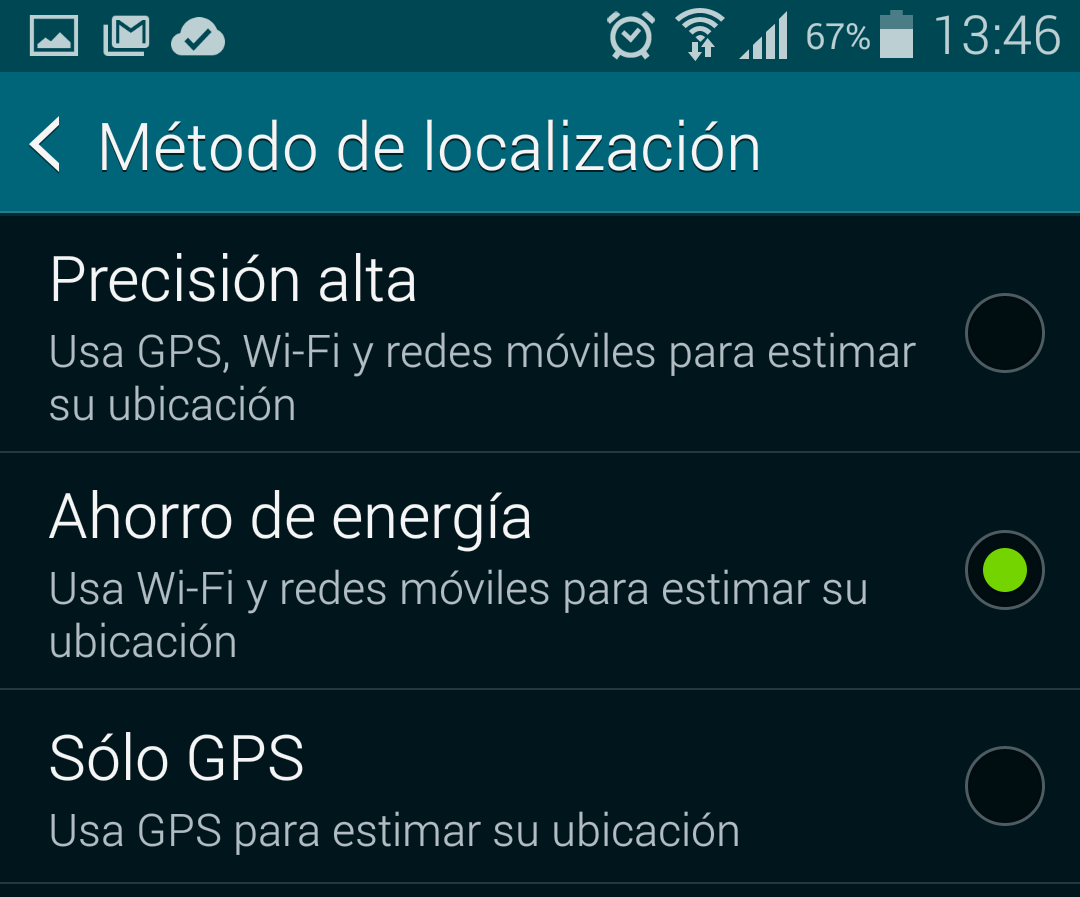The width and height of the screenshot is (1080, 897).
Task: Go back from Método de localización
Action: click(x=47, y=145)
